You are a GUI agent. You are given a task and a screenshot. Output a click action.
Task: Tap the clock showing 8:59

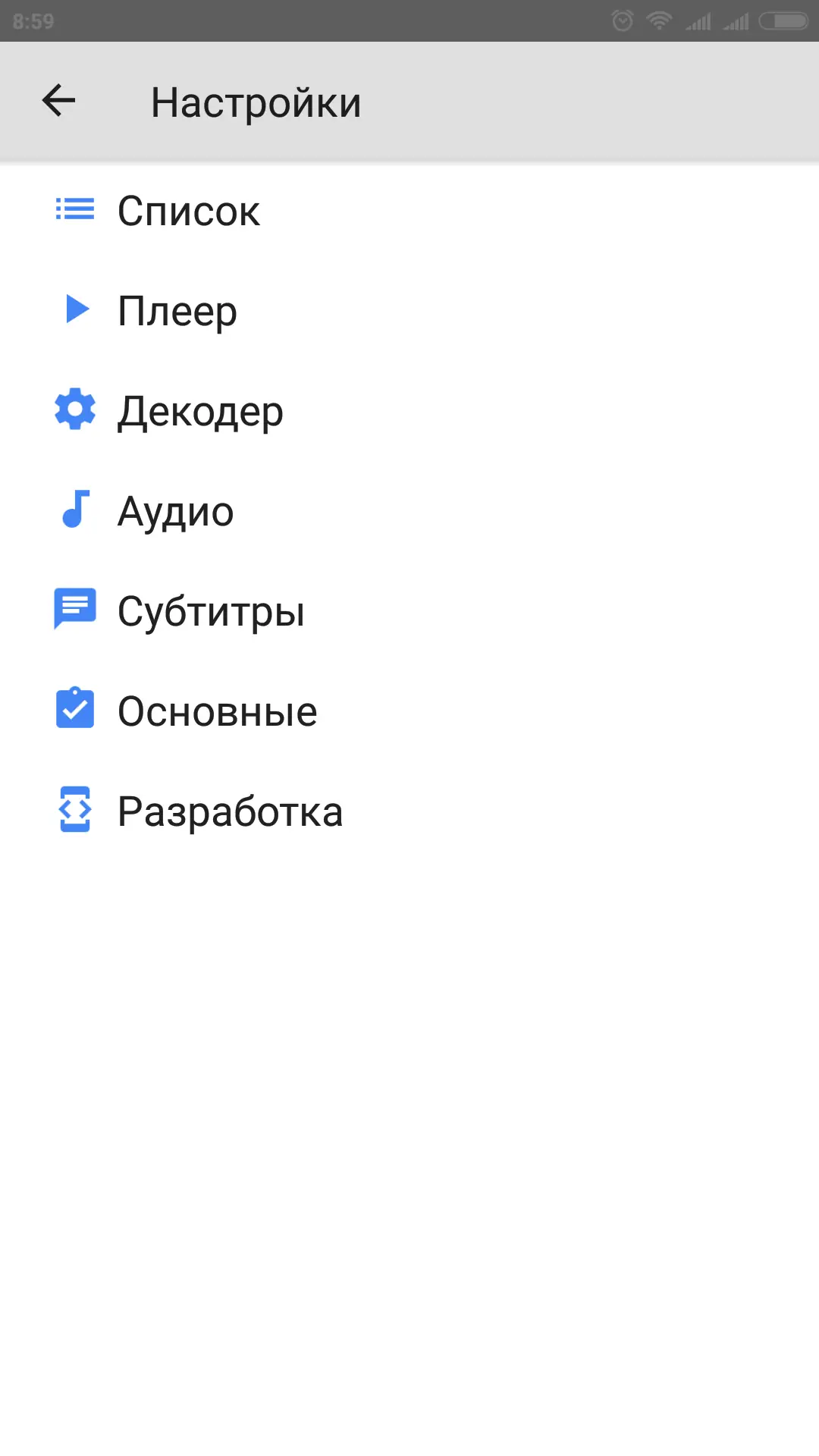pos(34,20)
